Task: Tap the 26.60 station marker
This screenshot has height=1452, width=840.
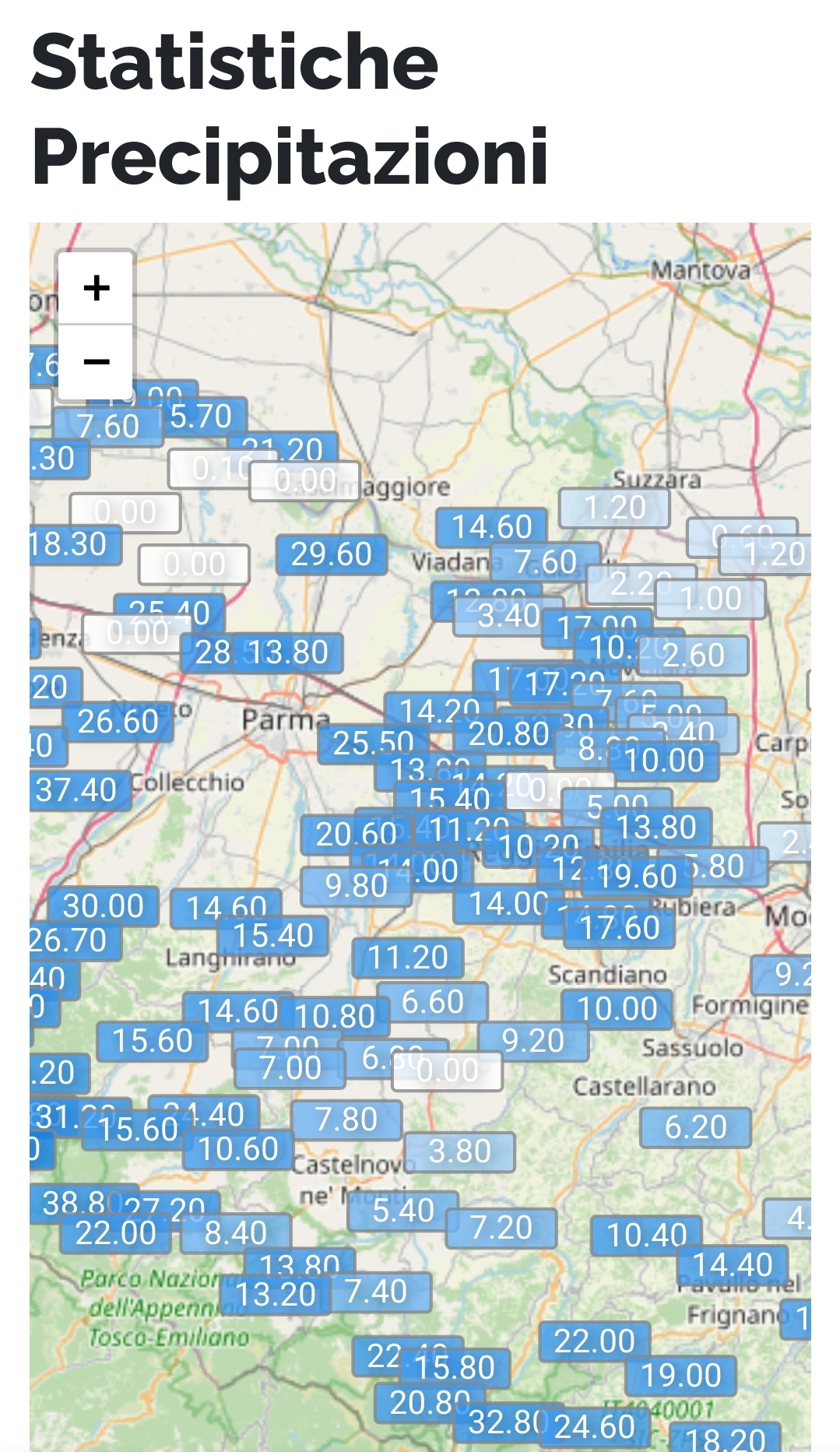Action: click(x=118, y=721)
